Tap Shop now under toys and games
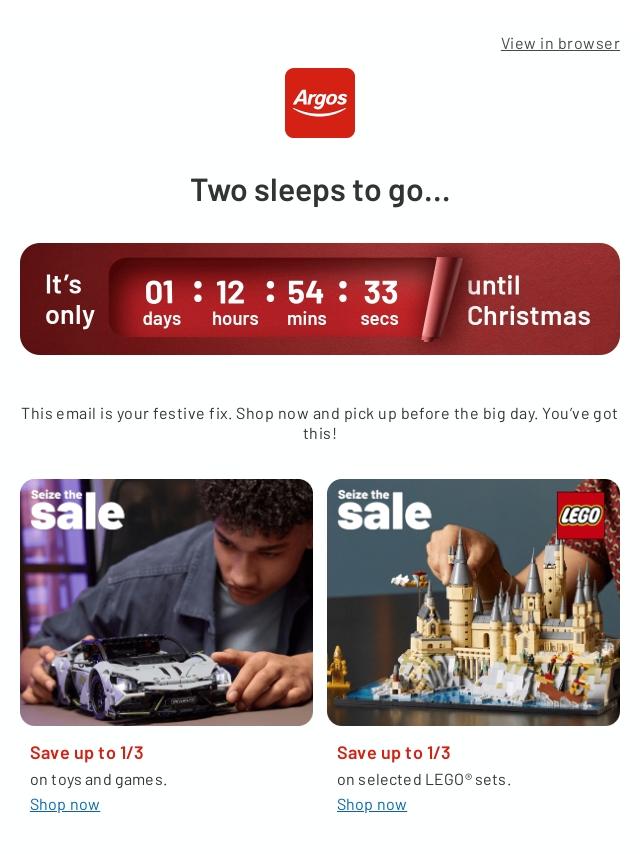 65,805
